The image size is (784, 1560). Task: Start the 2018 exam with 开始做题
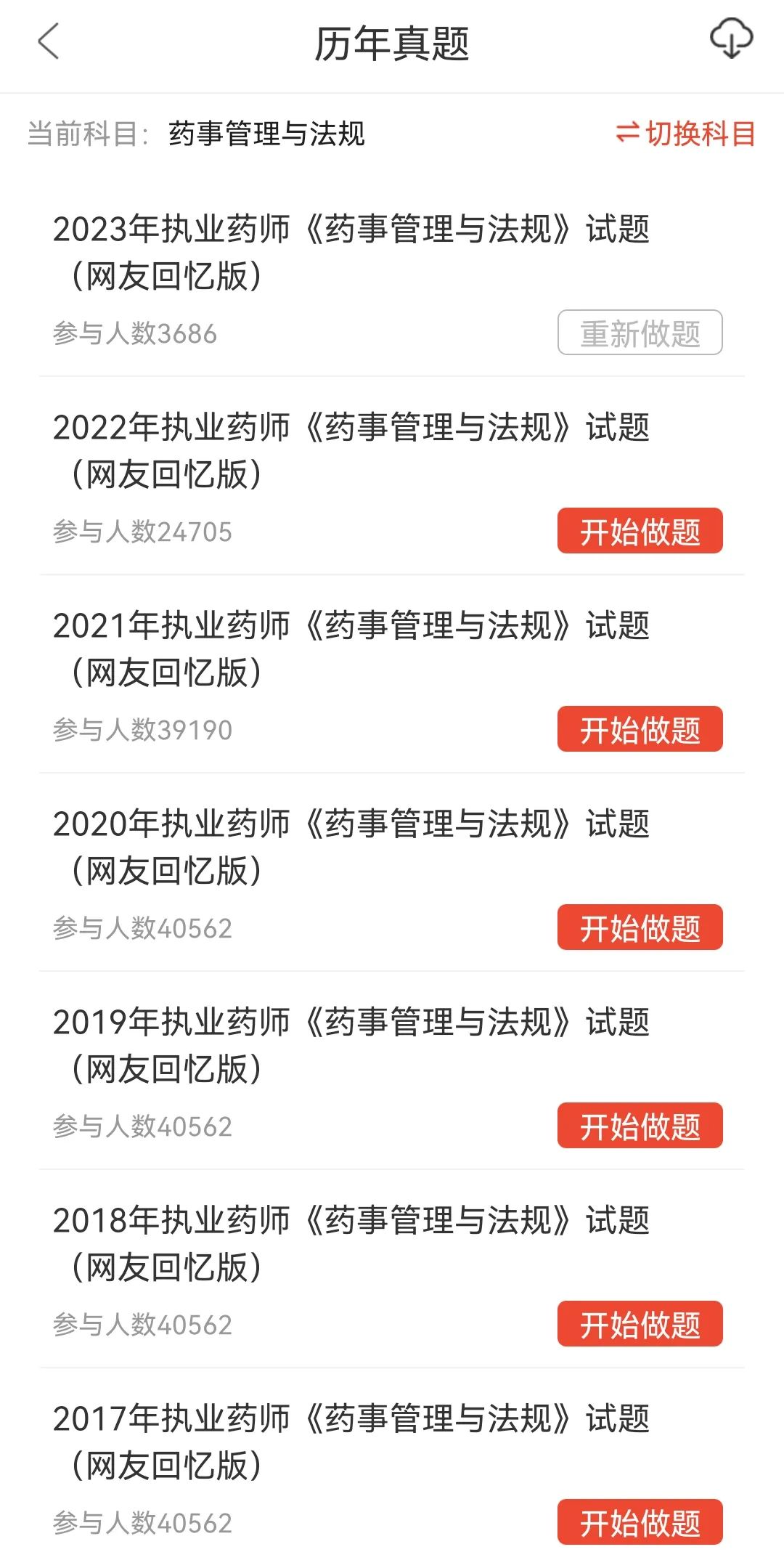(640, 1324)
